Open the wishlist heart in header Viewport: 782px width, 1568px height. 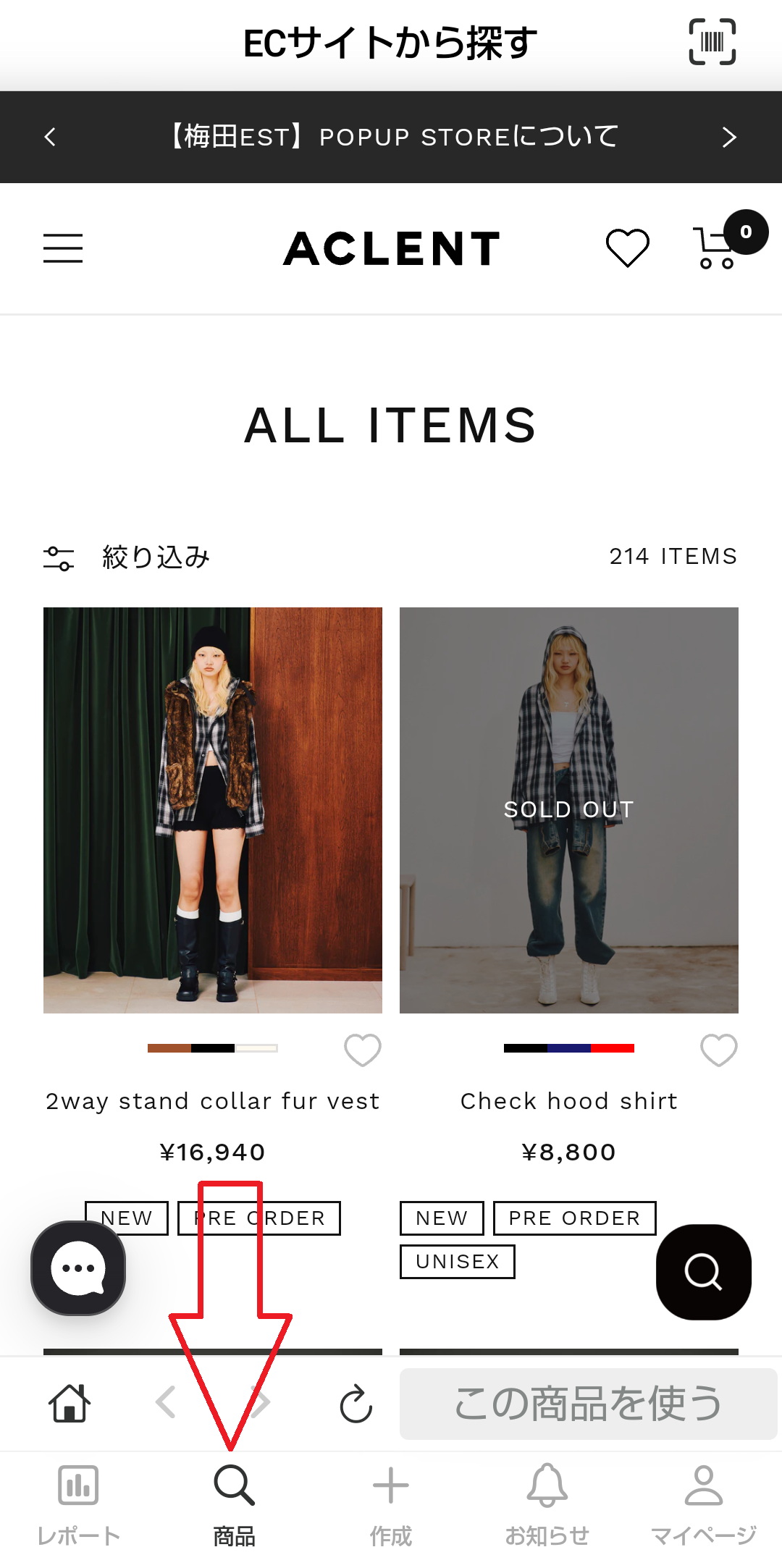tap(627, 248)
